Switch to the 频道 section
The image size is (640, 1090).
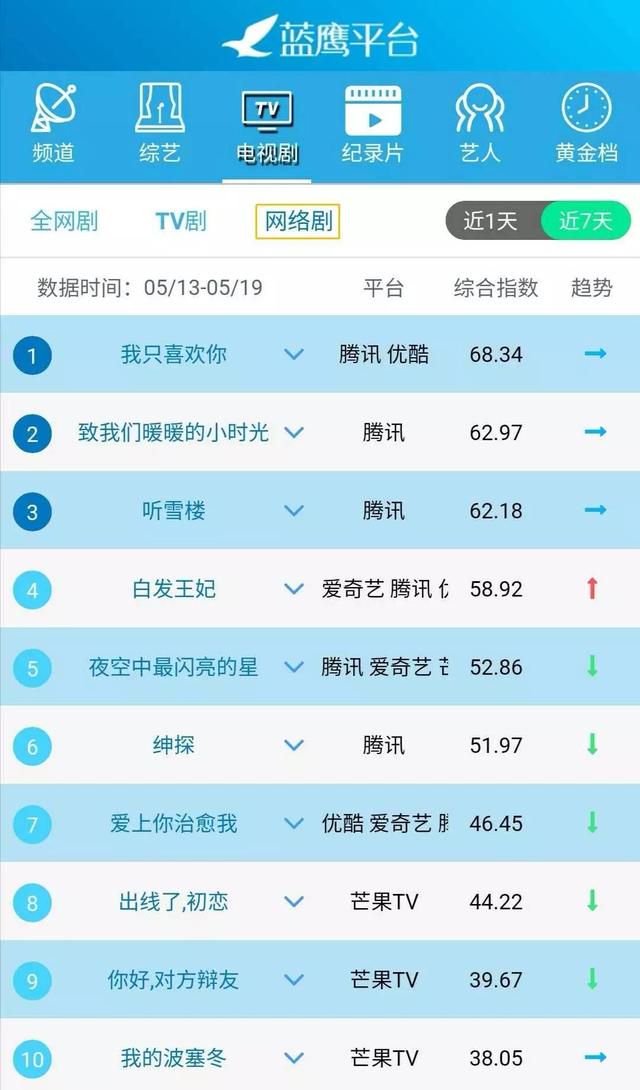54,124
